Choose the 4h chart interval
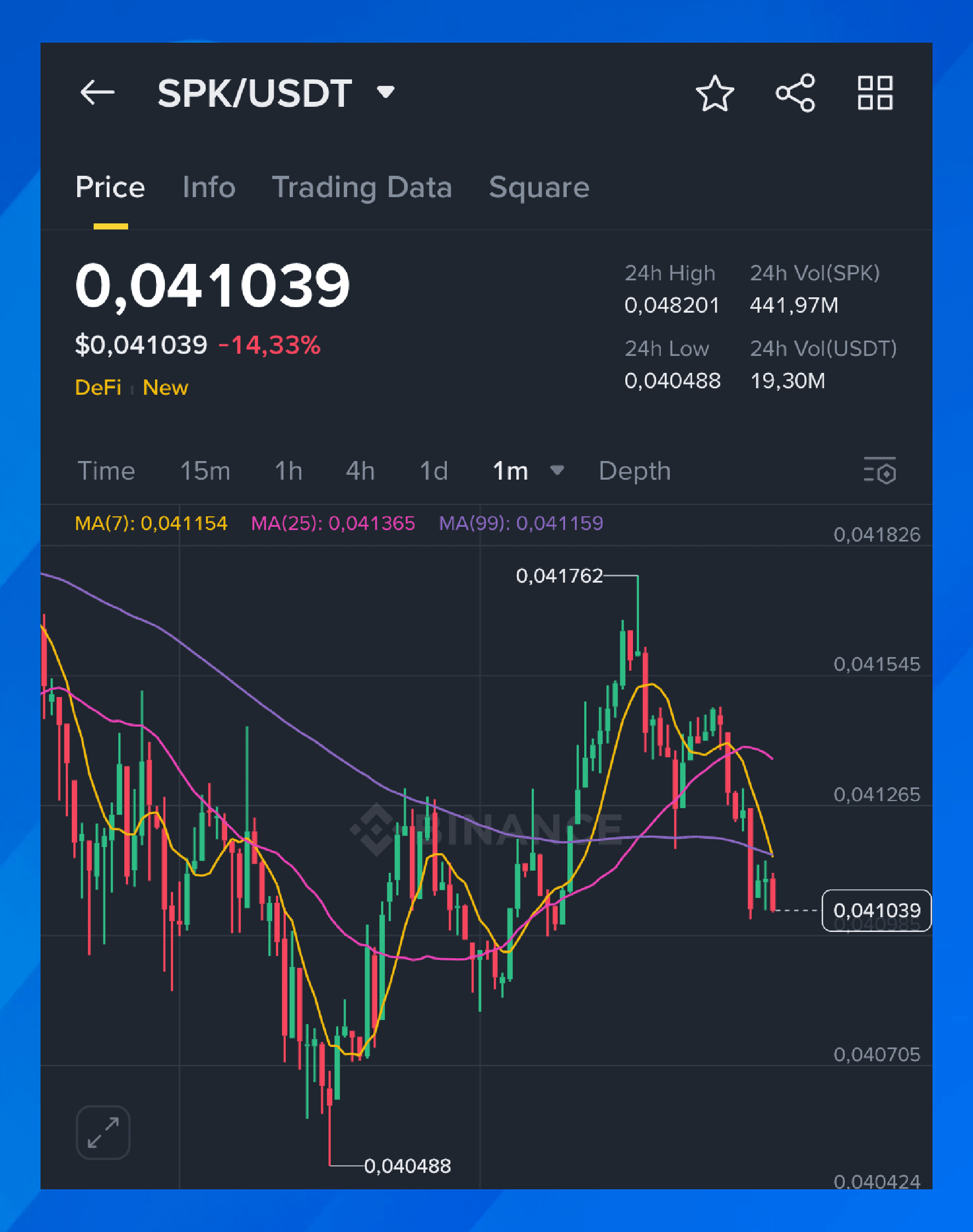 pyautogui.click(x=360, y=471)
